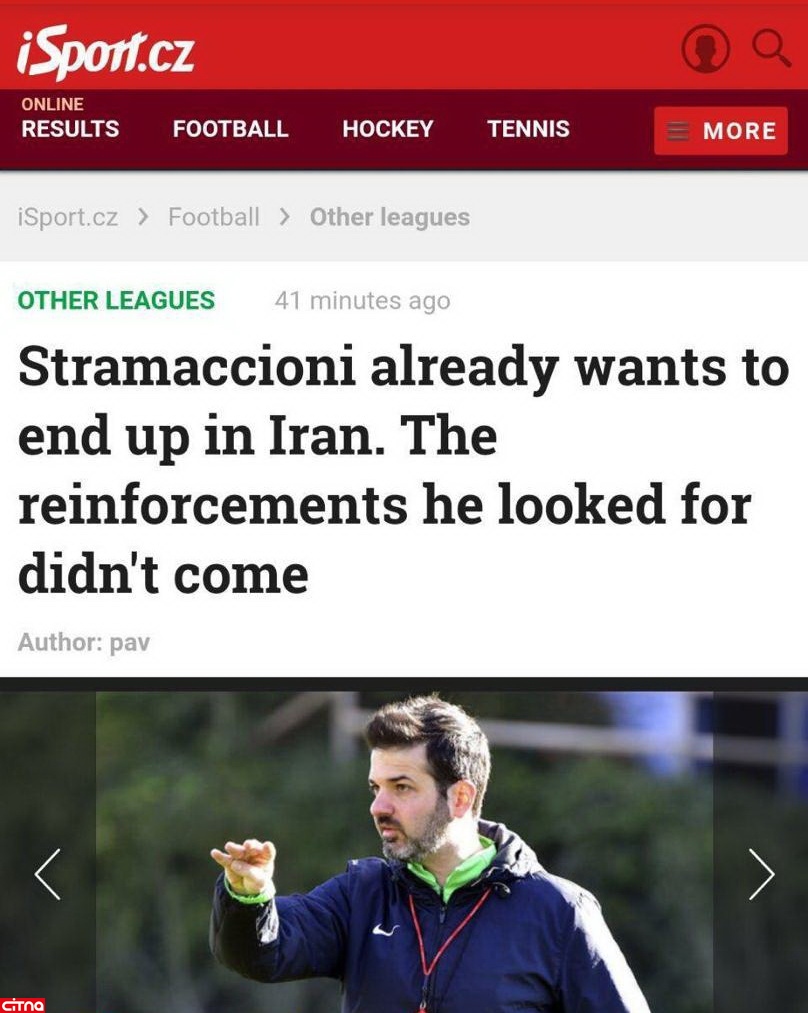Show next photo in gallery
808x1013 pixels.
coord(761,874)
